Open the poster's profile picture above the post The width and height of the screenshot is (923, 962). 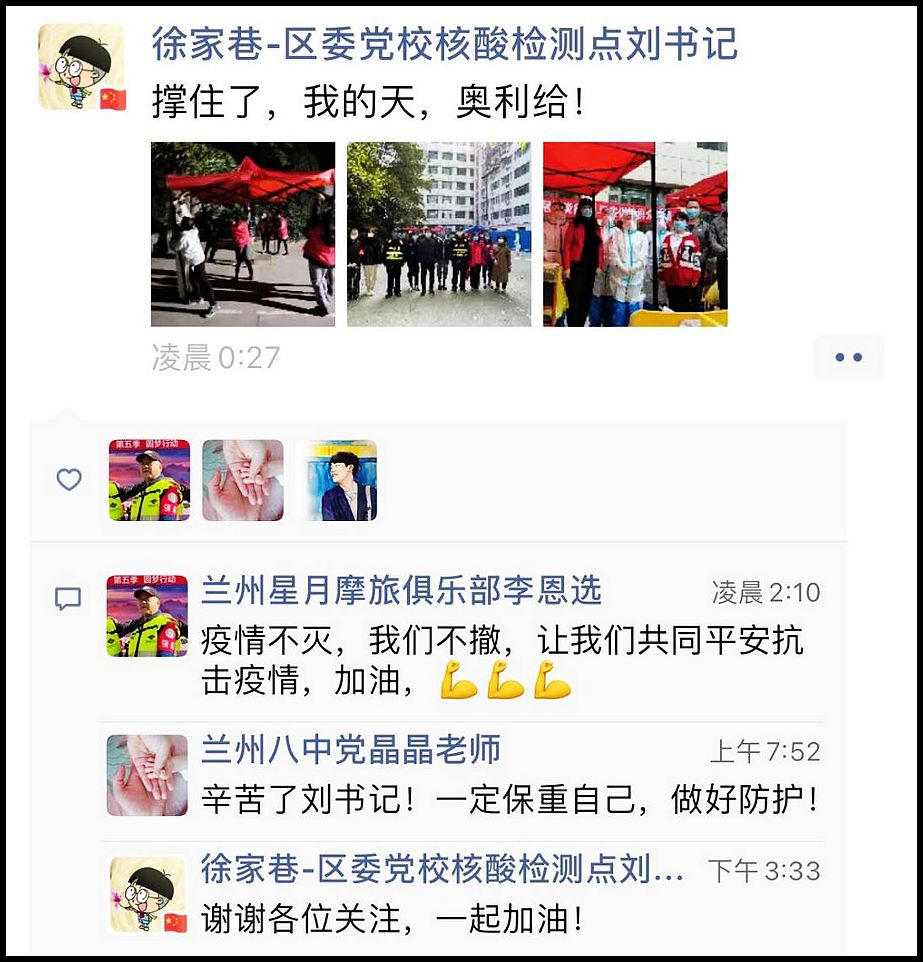pos(81,67)
